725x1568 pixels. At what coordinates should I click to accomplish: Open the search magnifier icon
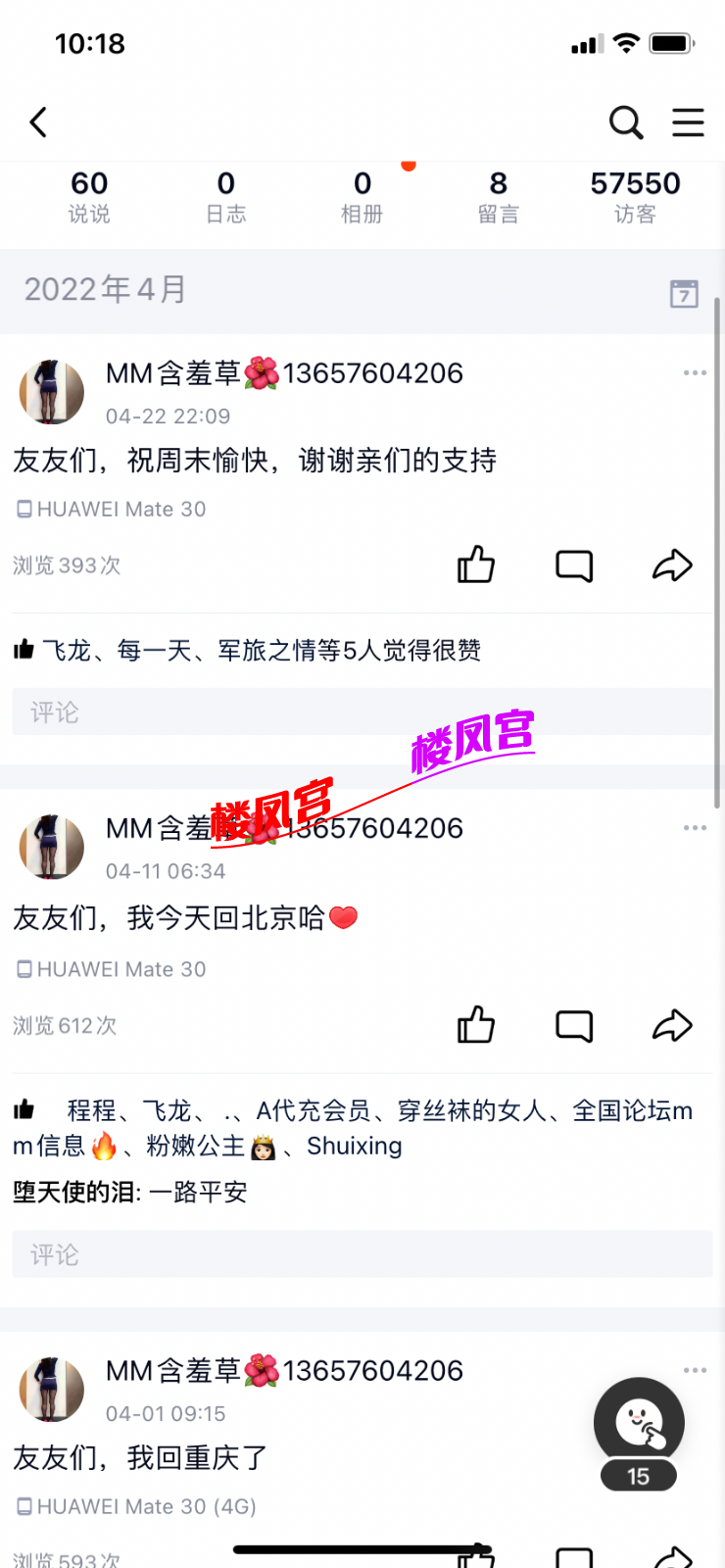point(625,122)
